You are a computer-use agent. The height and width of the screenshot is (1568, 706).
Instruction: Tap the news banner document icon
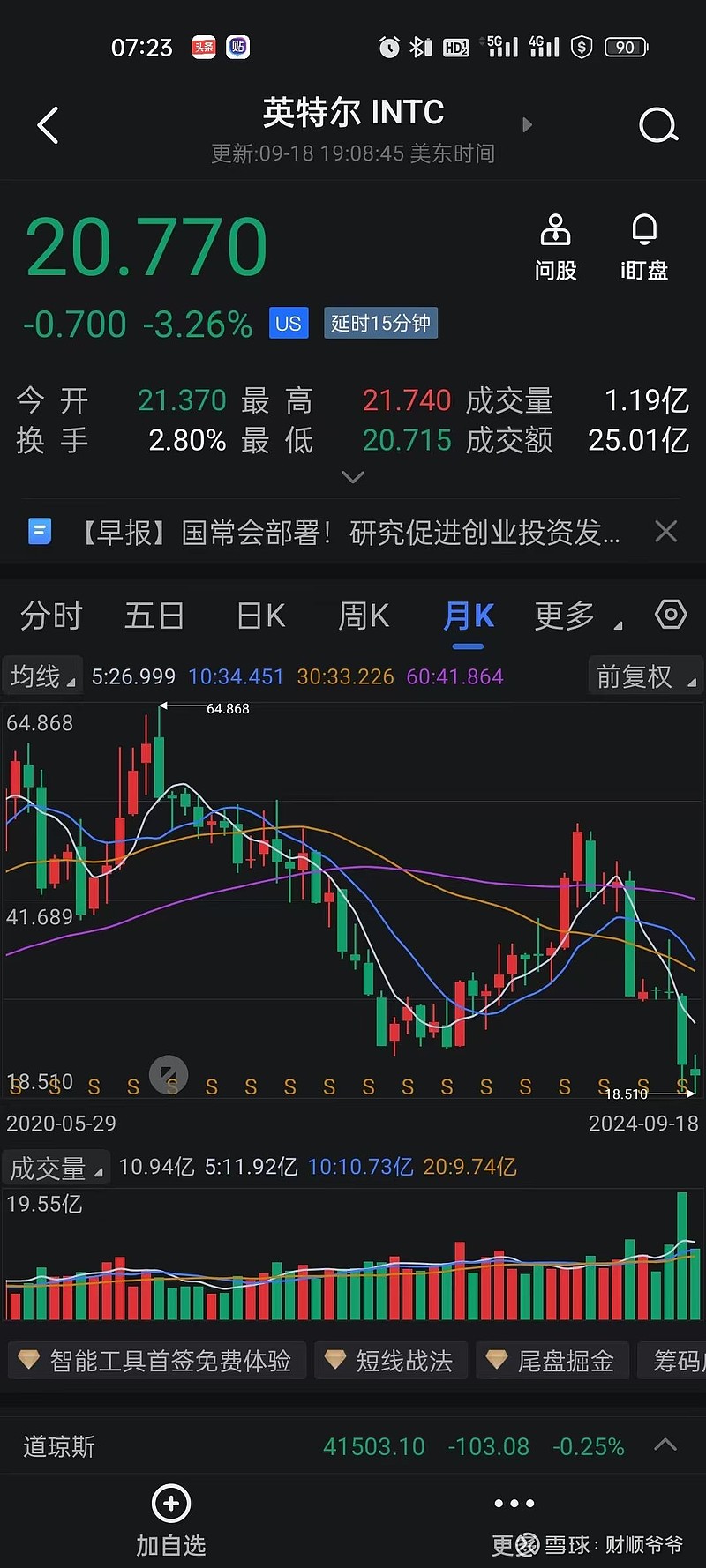pyautogui.click(x=39, y=532)
